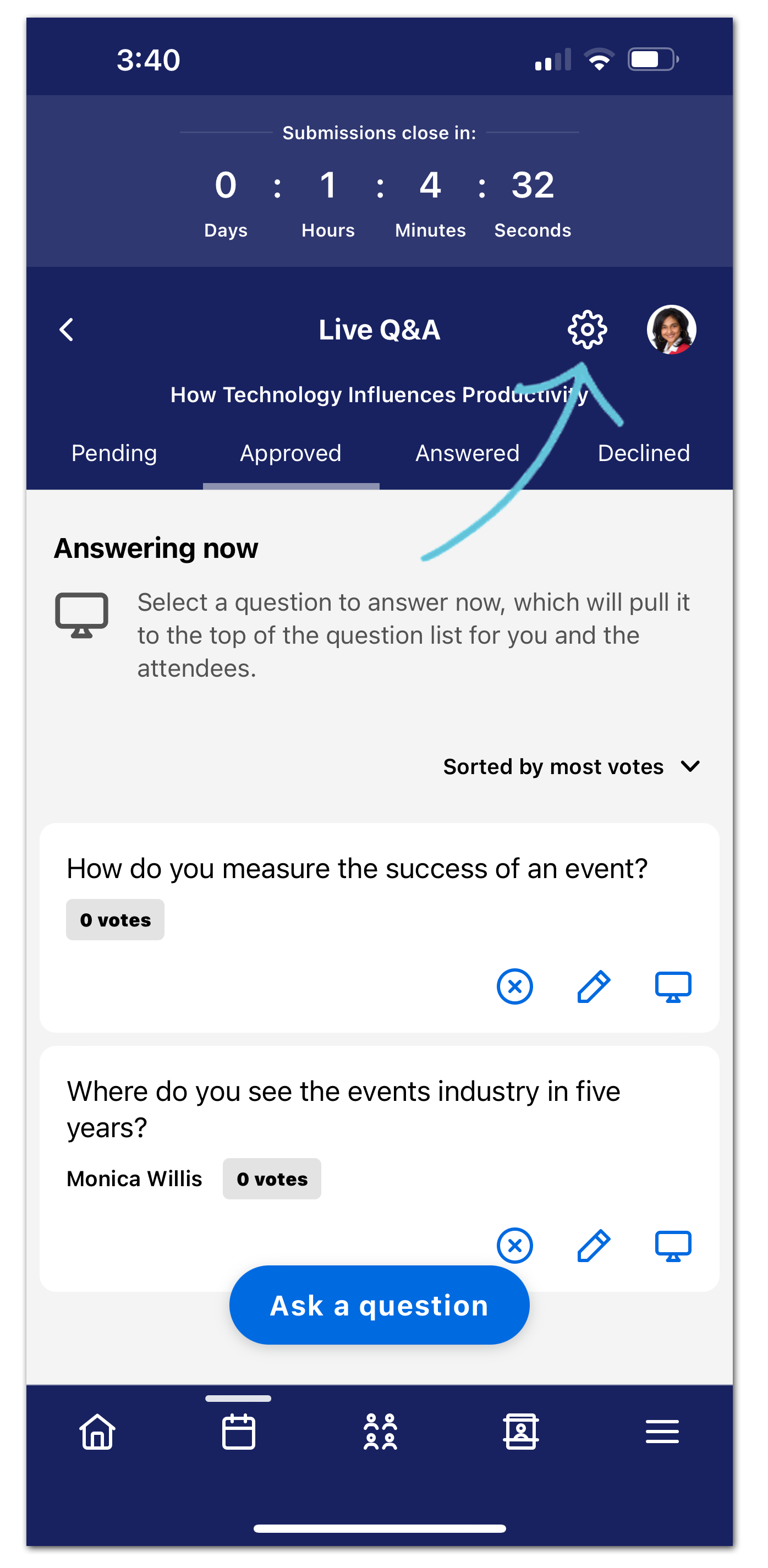
Task: Select the Approved tab
Action: [x=290, y=453]
